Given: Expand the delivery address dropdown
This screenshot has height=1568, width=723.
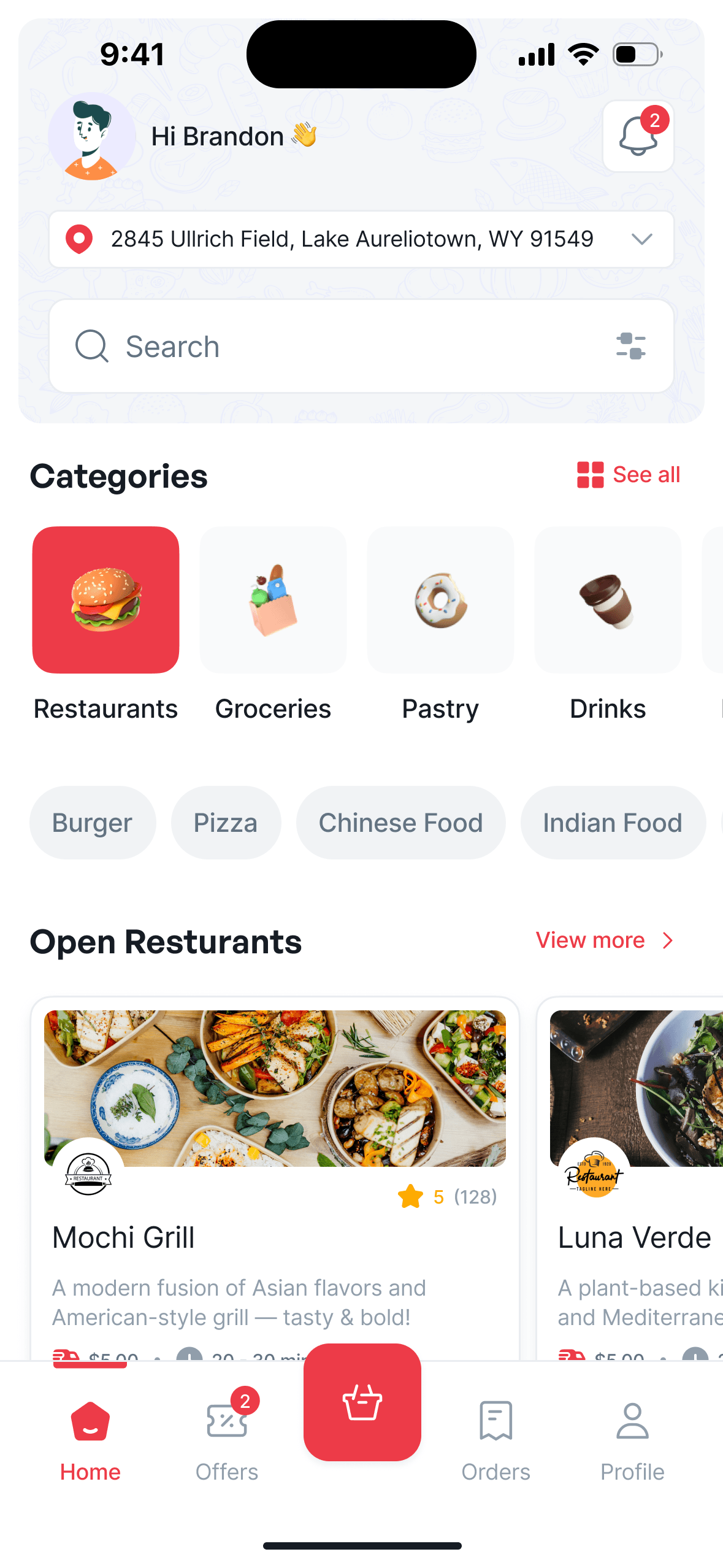Looking at the screenshot, I should coord(641,239).
